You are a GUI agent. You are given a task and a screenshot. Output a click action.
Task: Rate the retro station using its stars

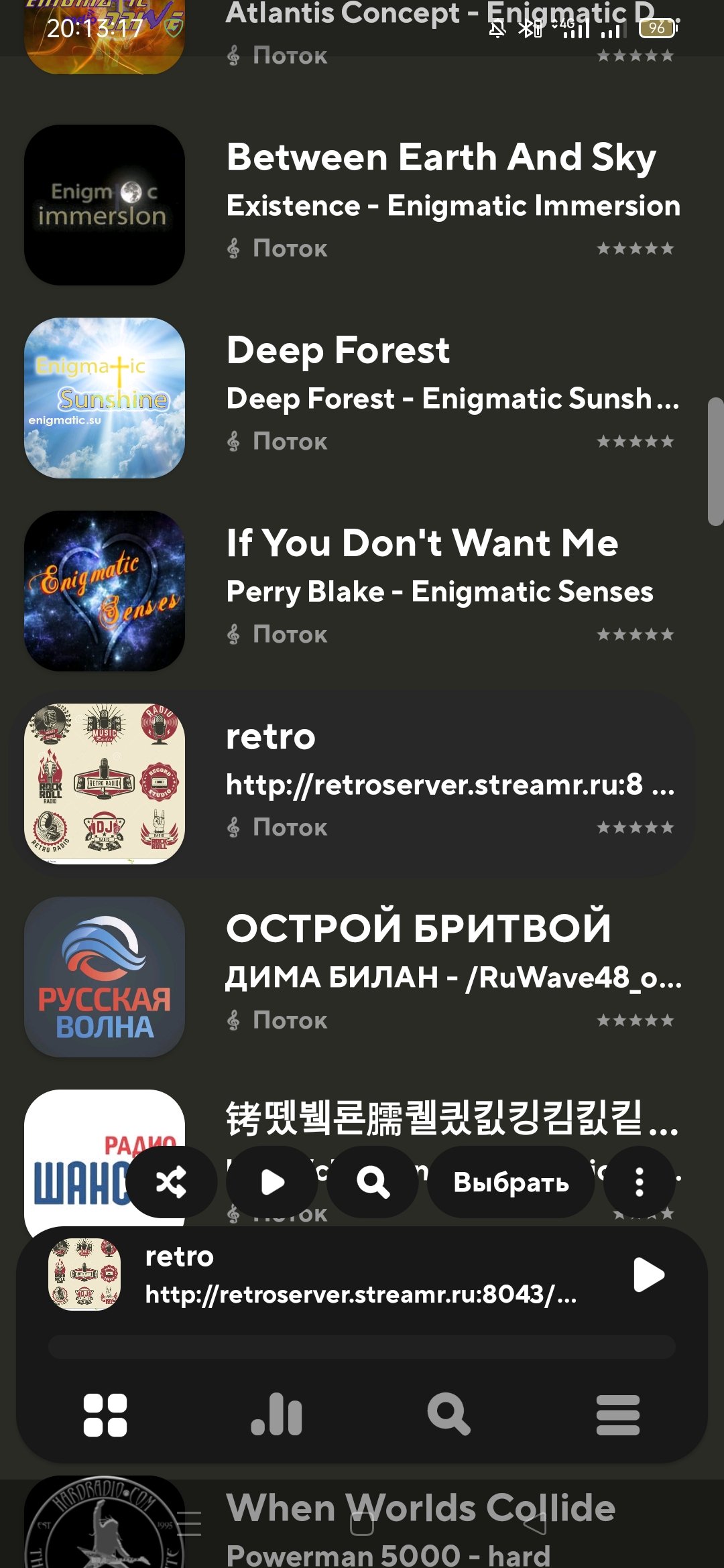pos(634,827)
